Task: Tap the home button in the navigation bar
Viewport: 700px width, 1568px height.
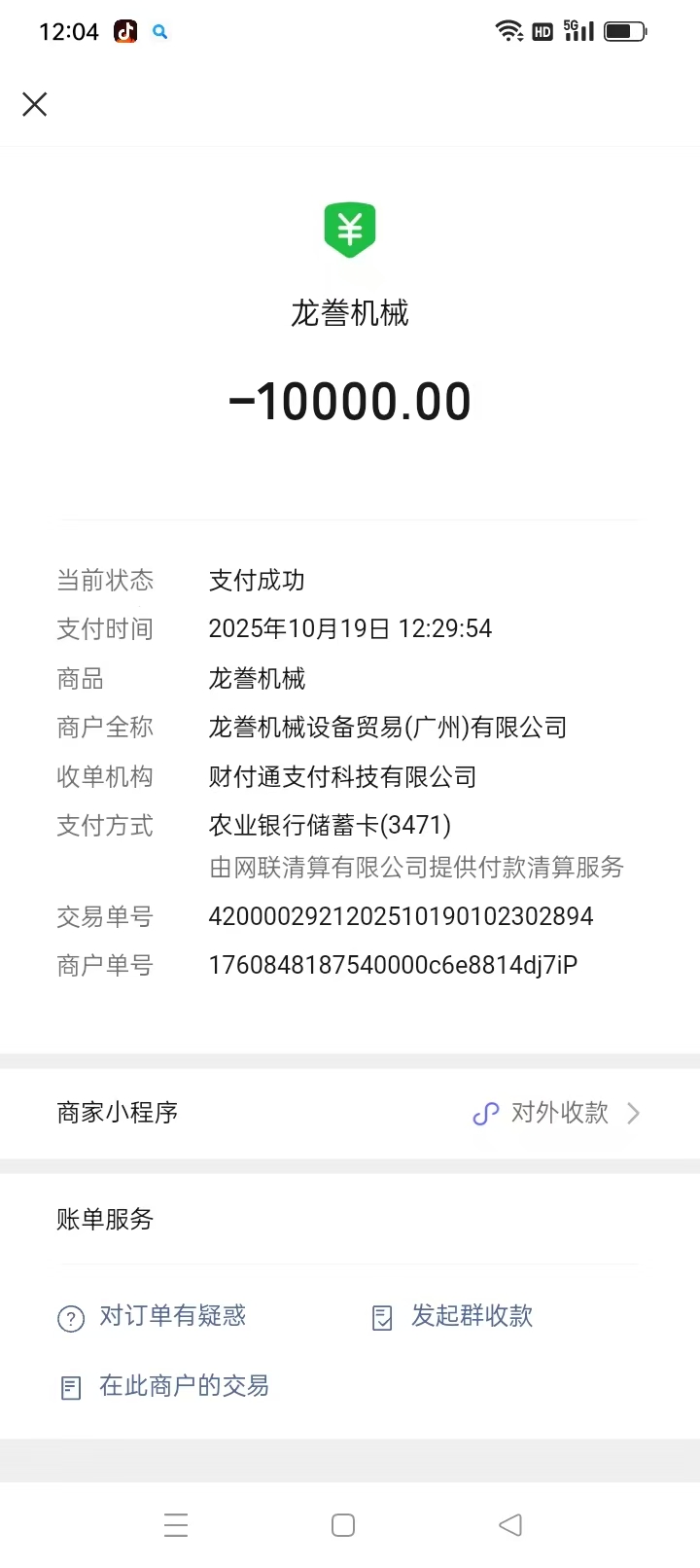Action: coord(342,1524)
